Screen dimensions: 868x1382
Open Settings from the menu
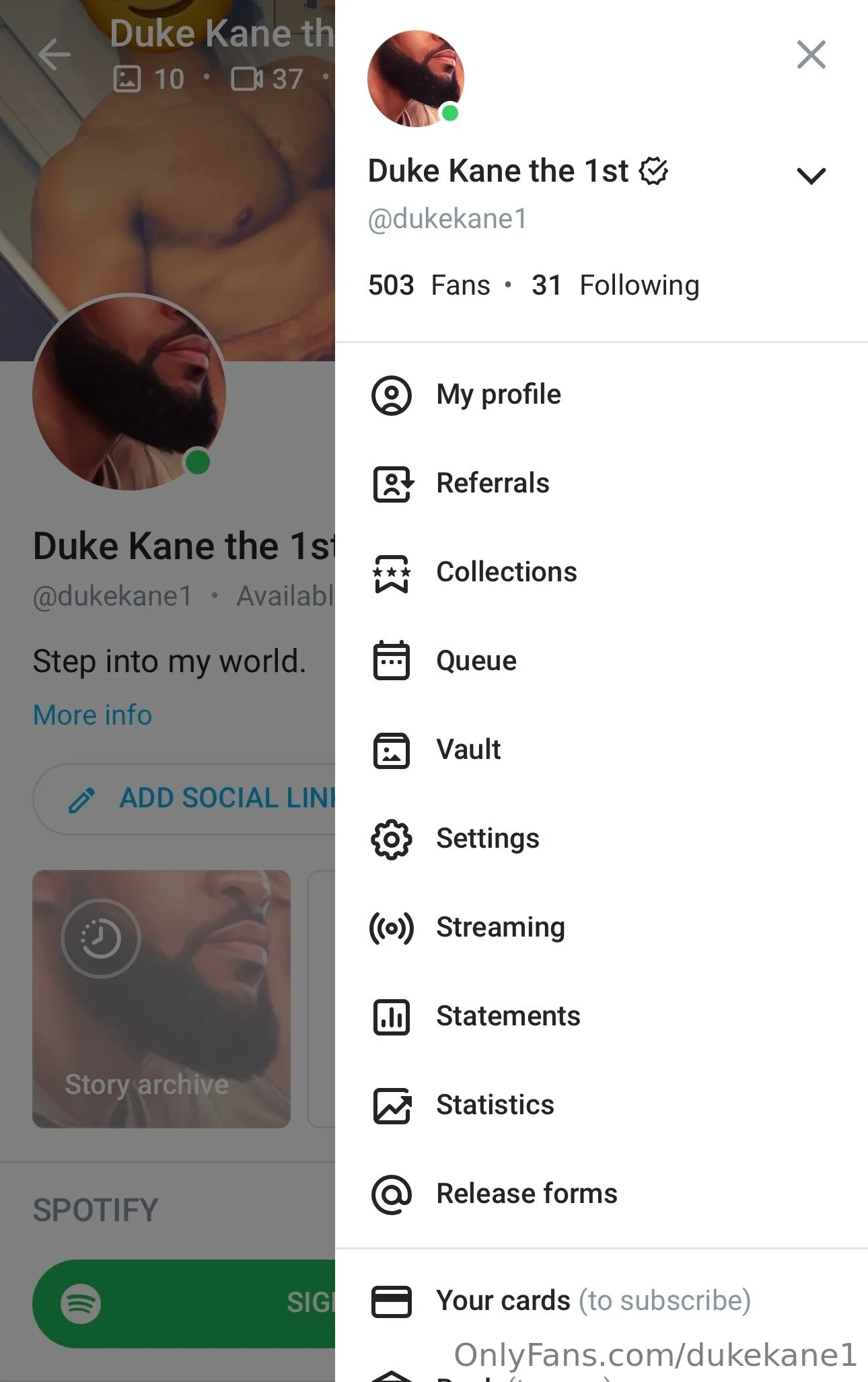coord(487,839)
